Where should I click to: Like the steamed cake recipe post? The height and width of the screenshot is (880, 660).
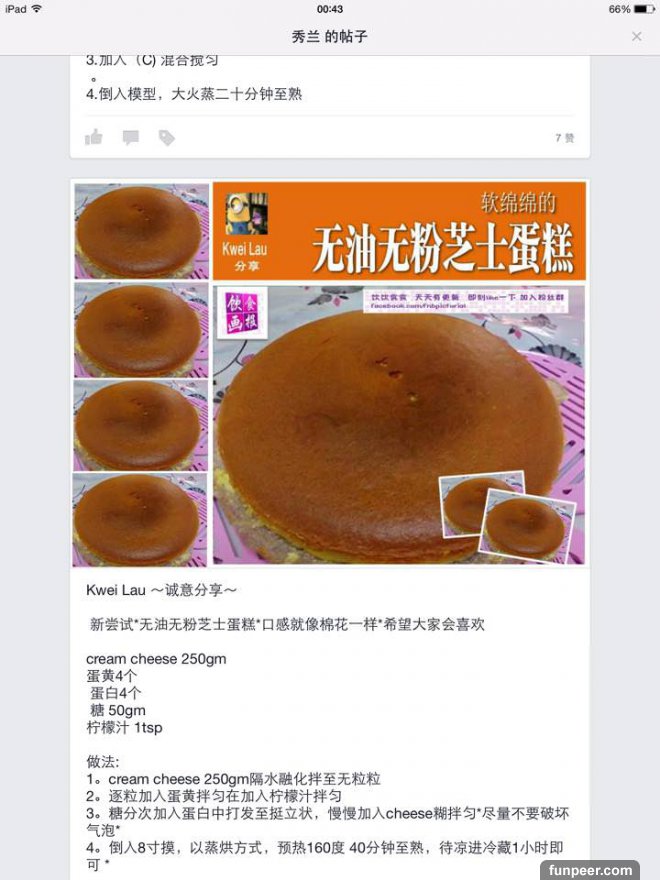coord(94,137)
